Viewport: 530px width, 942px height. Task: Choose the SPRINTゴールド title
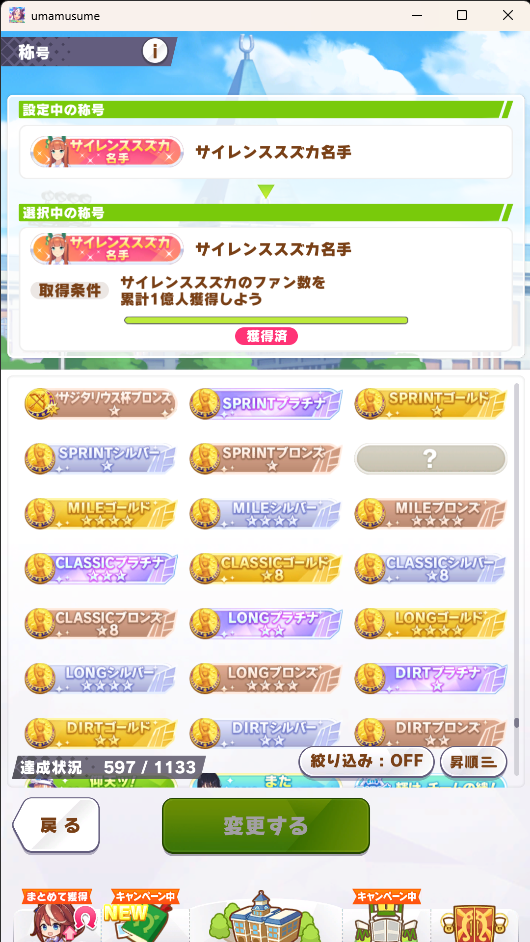(x=430, y=403)
